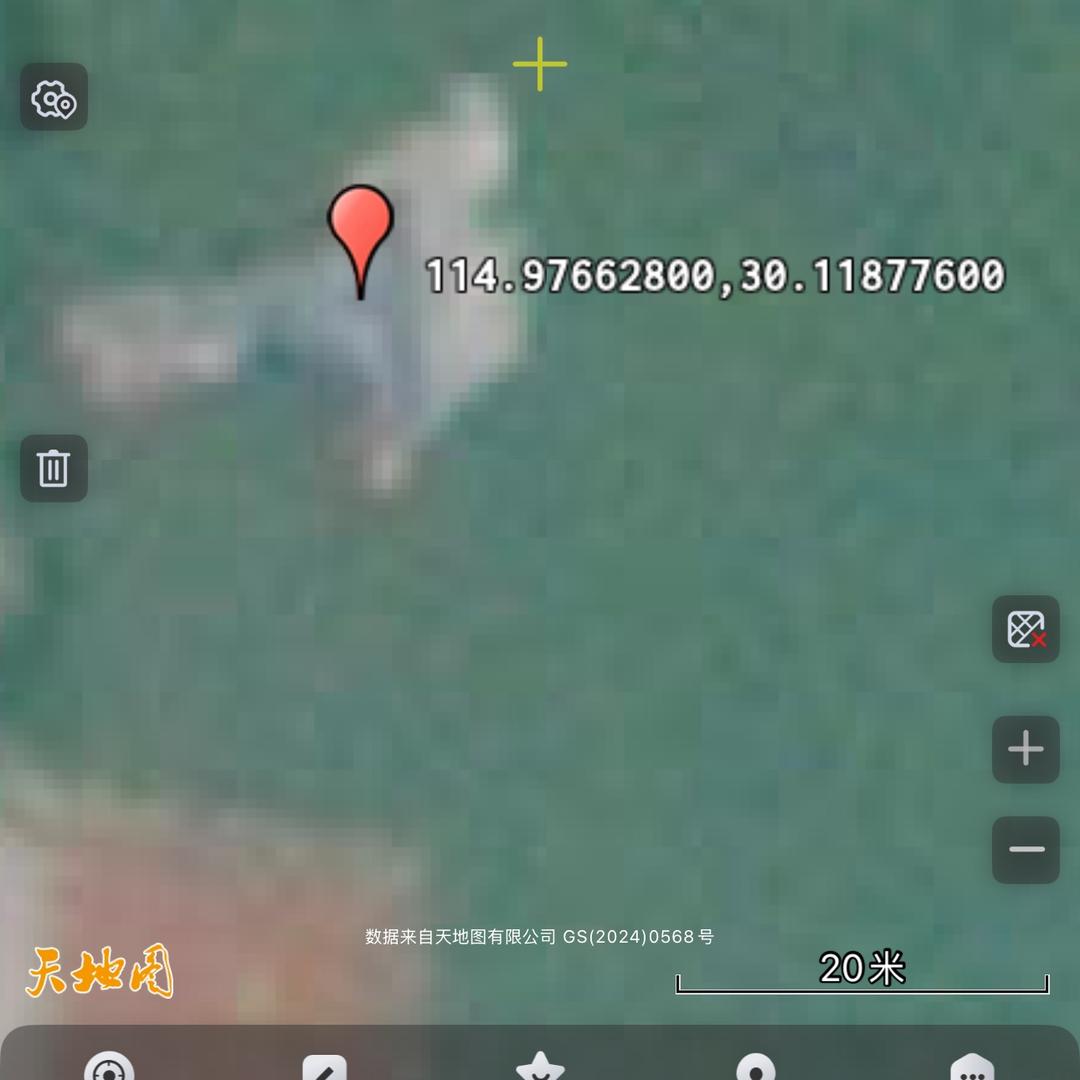The image size is (1080, 1080).
Task: Delete the marker with the trash icon
Action: coord(54,468)
